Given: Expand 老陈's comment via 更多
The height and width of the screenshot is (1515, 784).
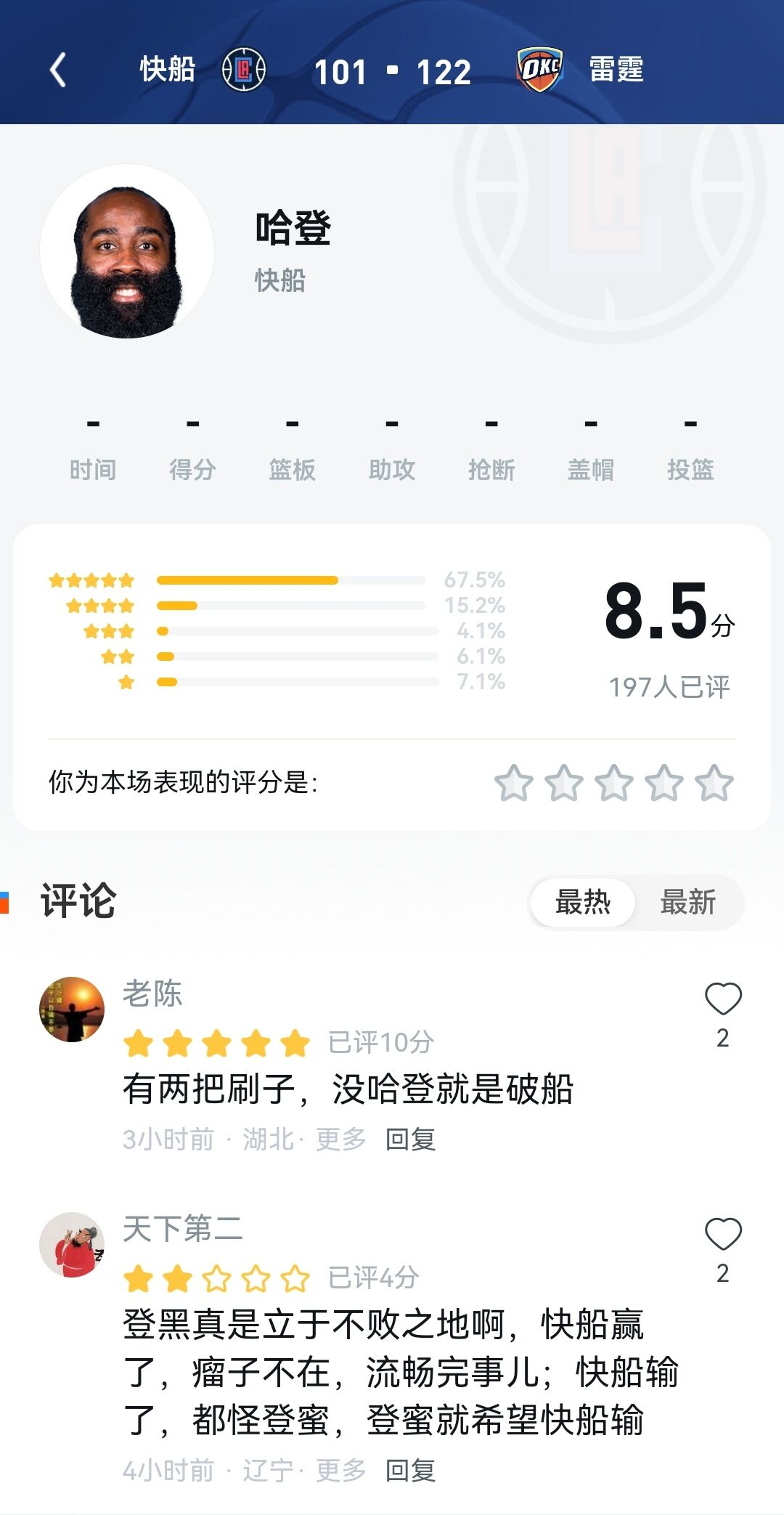Looking at the screenshot, I should click(x=339, y=1140).
